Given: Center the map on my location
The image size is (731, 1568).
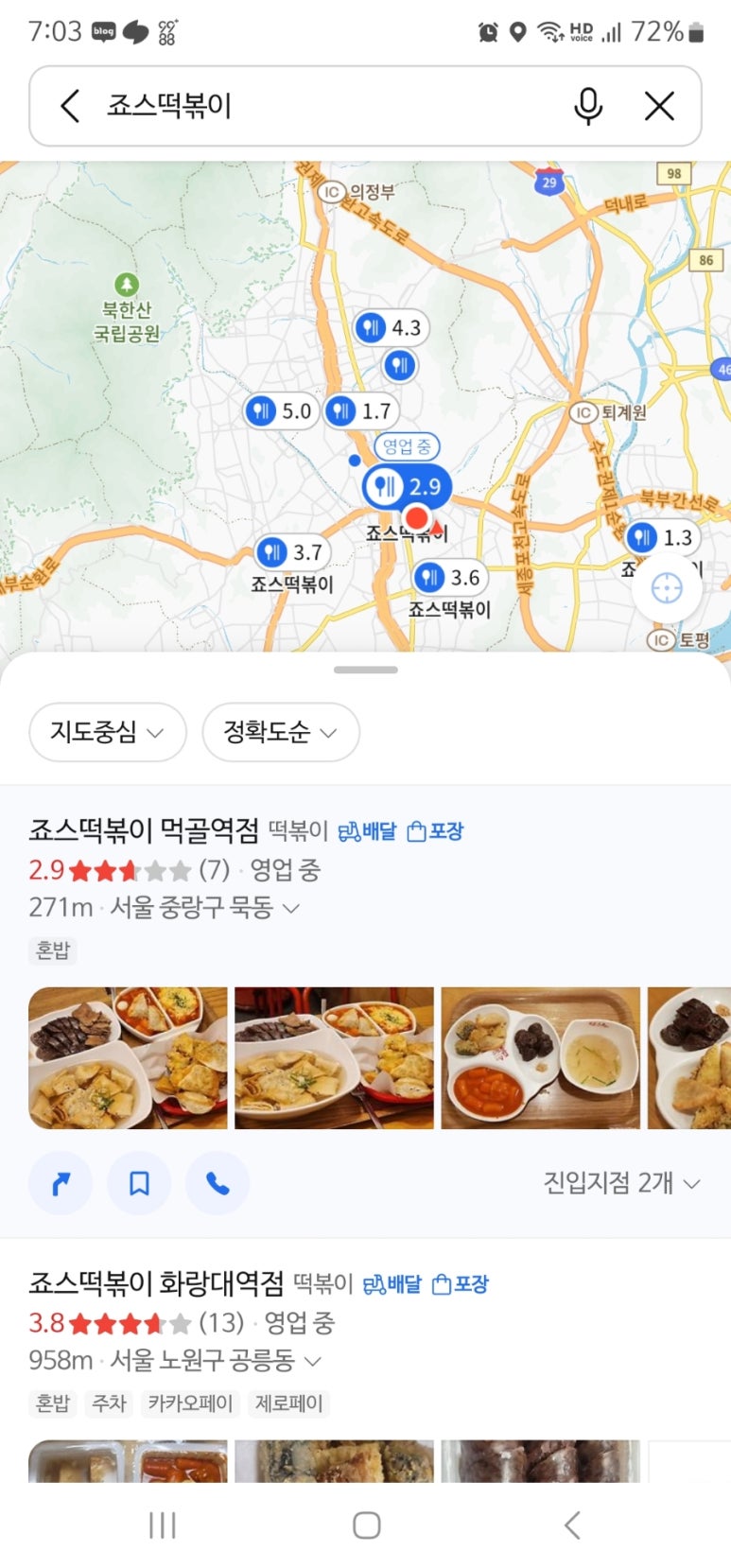Looking at the screenshot, I should [x=667, y=588].
